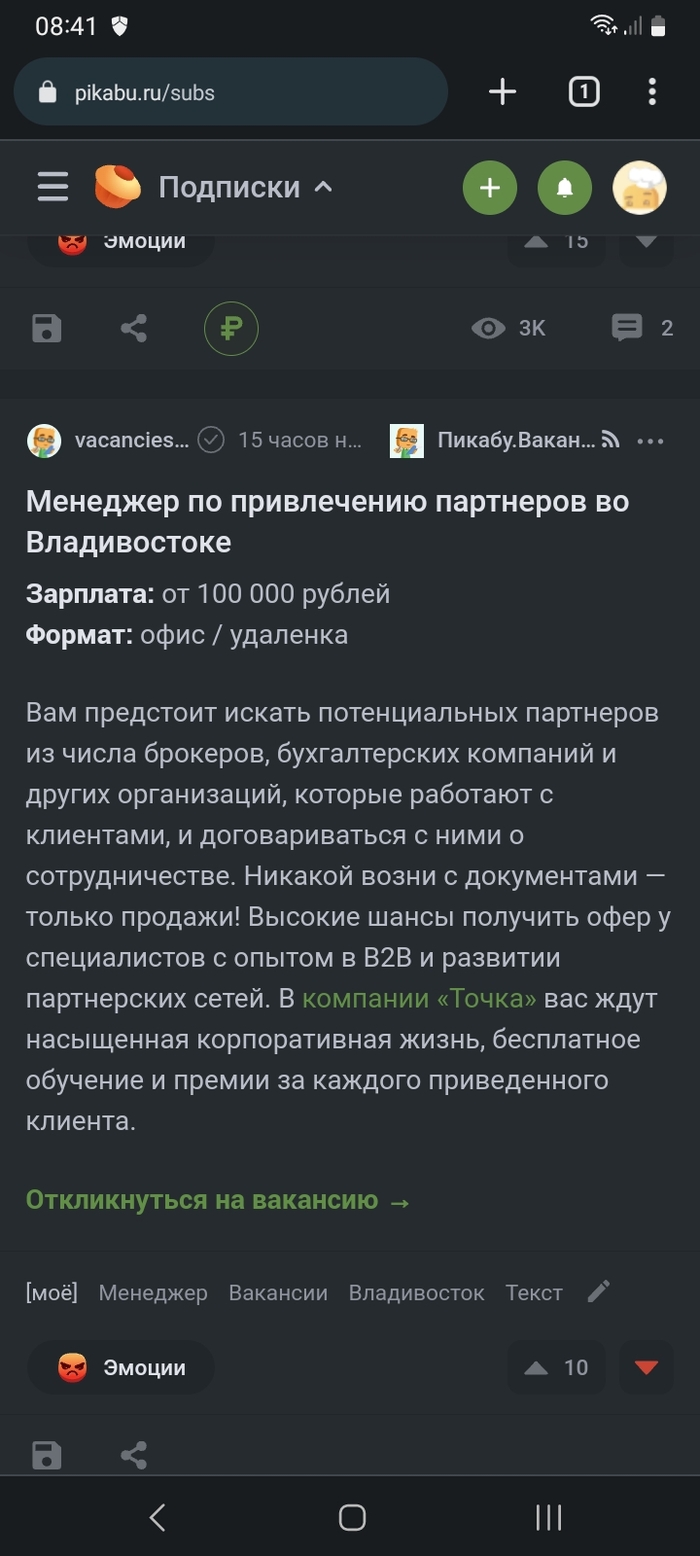Donate via the ruble icon
This screenshot has width=700, height=1556.
click(x=231, y=328)
